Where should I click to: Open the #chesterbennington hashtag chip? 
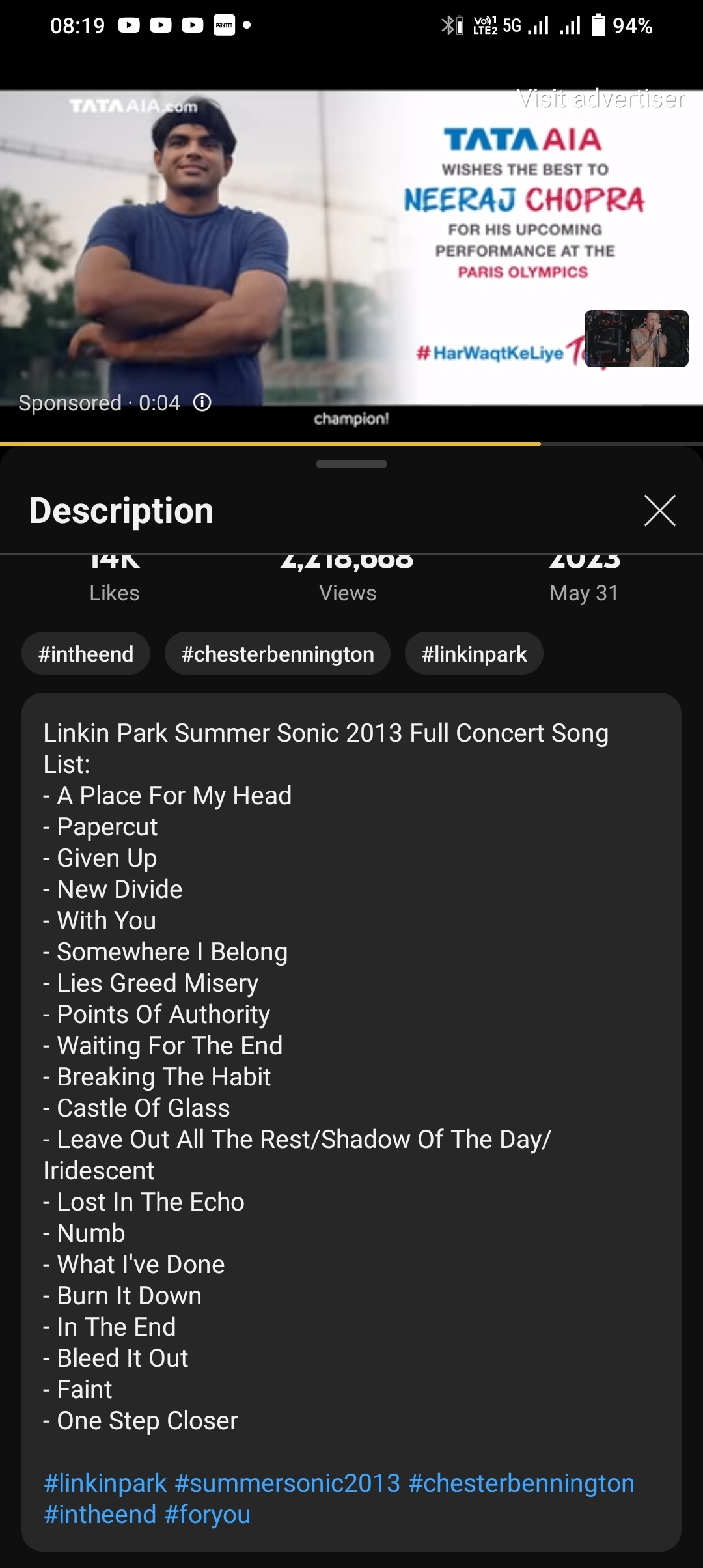coord(277,654)
